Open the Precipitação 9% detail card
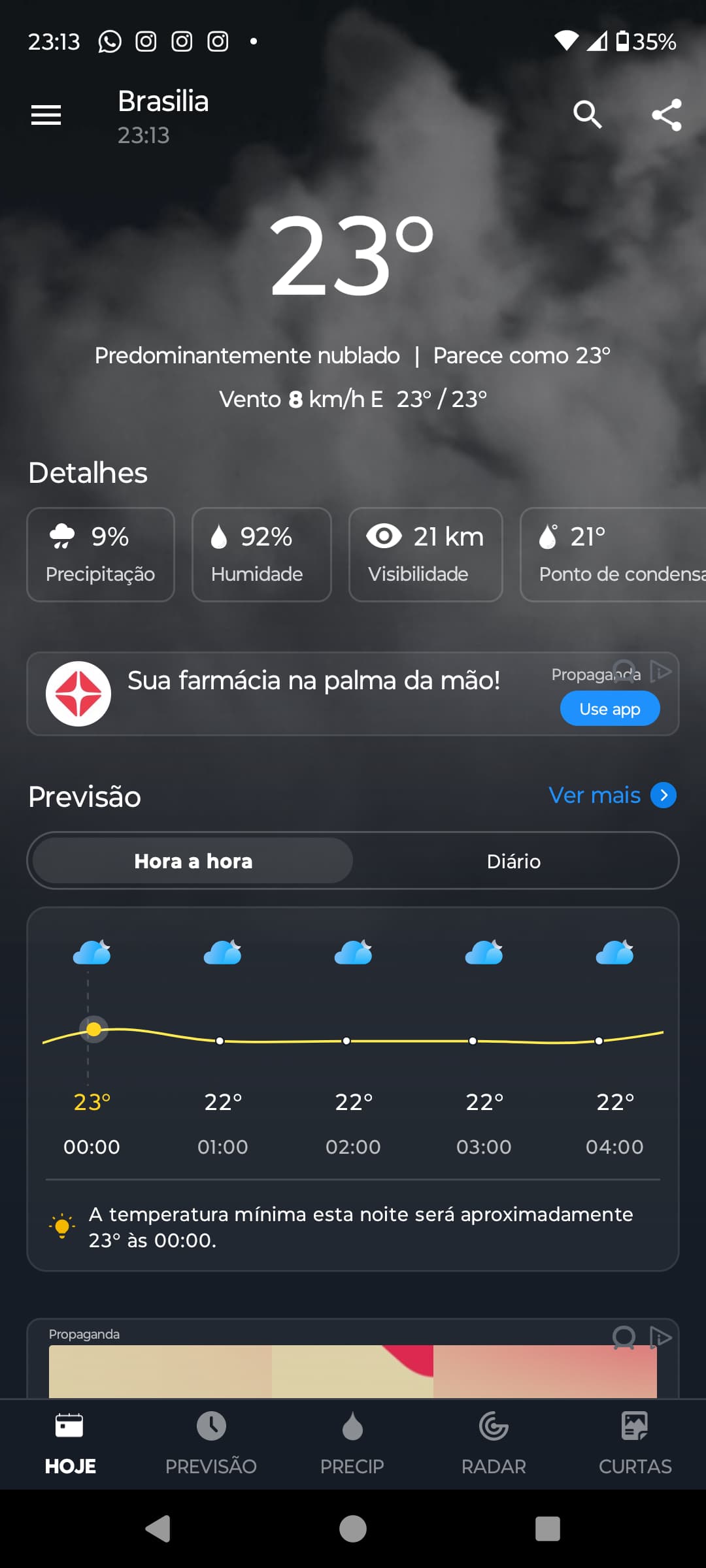The image size is (706, 1568). (x=101, y=555)
